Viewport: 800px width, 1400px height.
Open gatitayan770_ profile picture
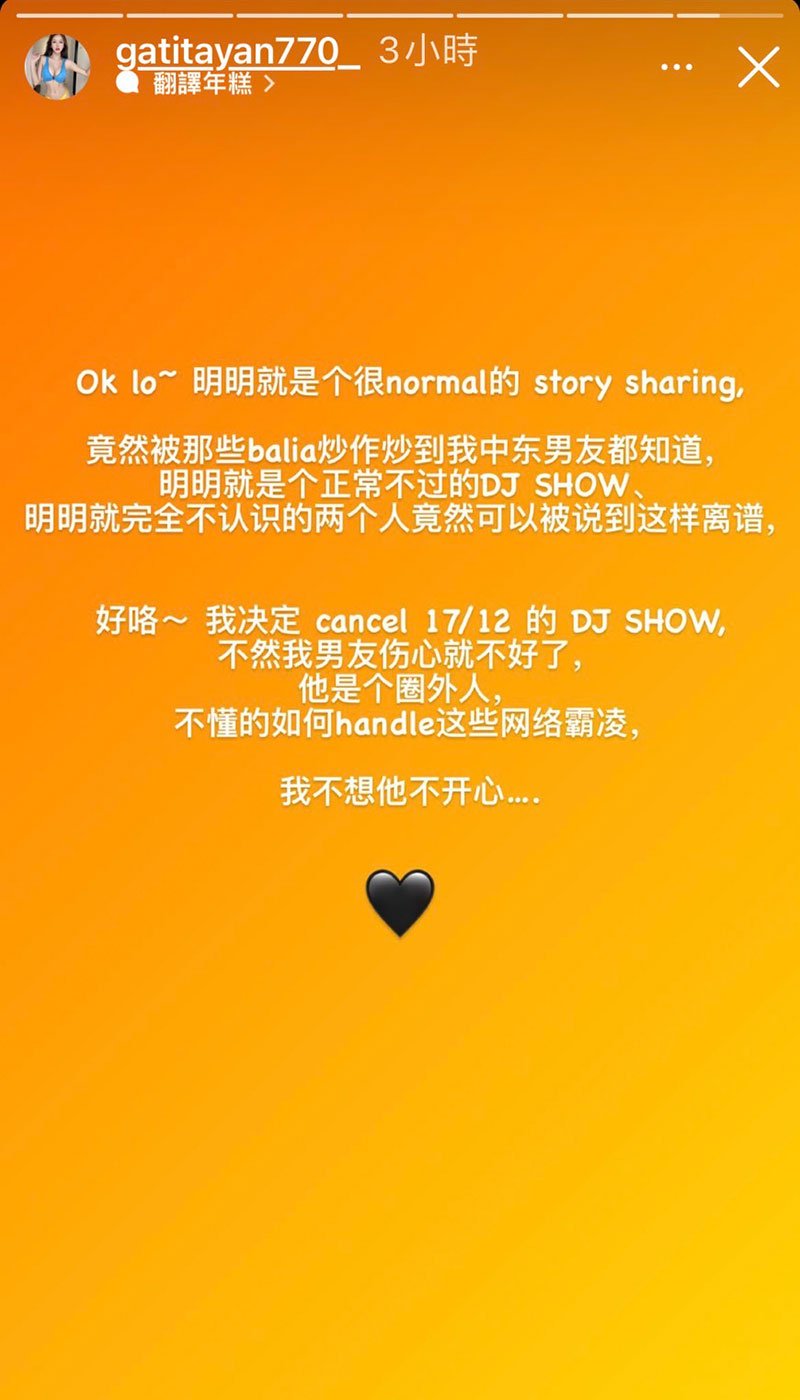(x=57, y=67)
